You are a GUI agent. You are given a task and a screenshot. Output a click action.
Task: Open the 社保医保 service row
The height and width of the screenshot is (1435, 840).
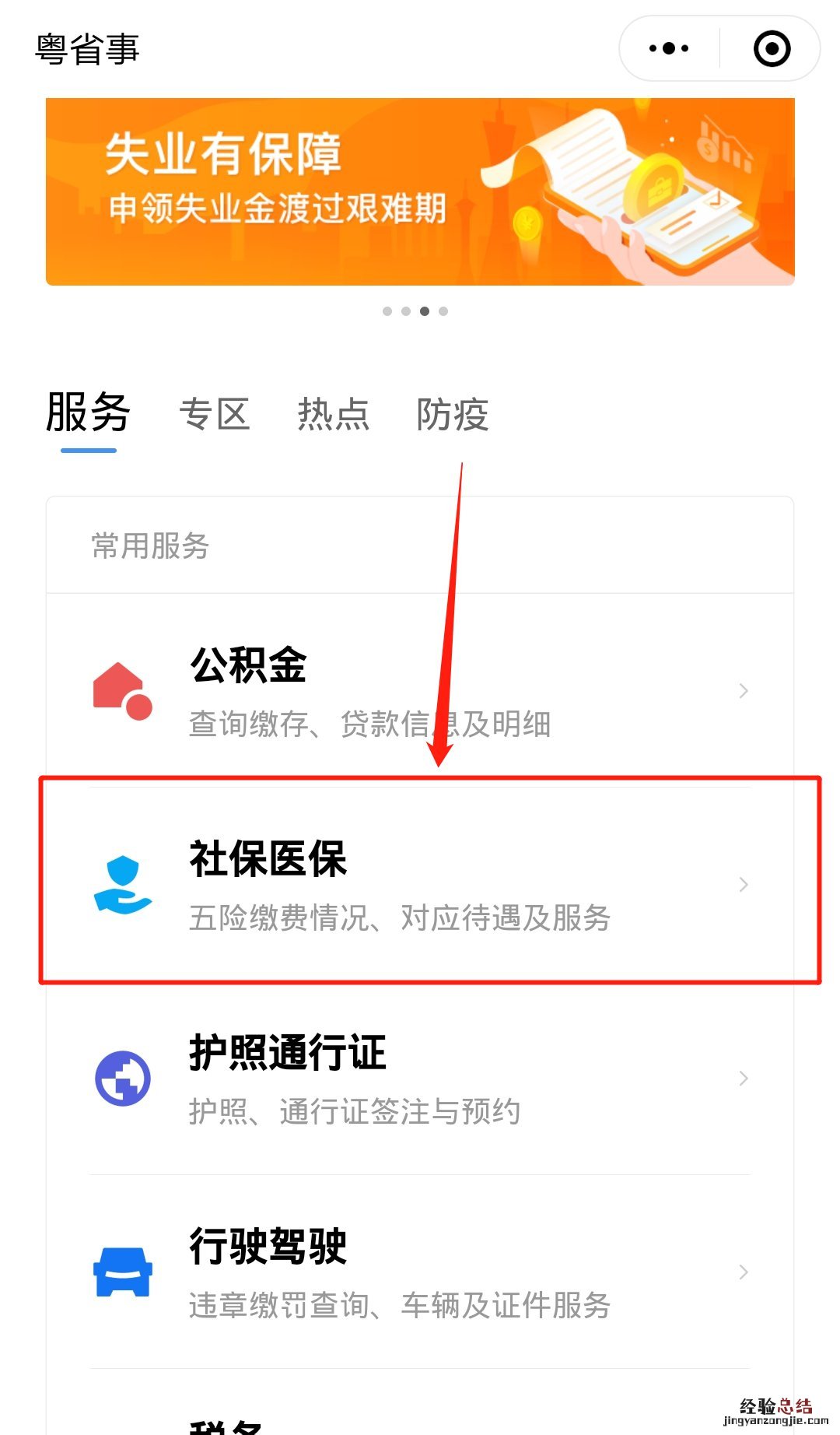420,884
